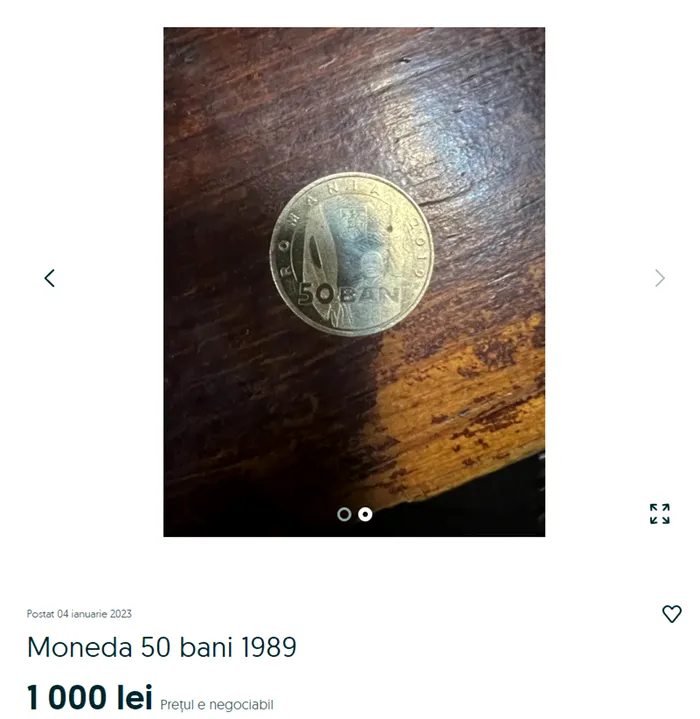Screen dimensions: 700x719
Task: Go to the next listing photo
Action: point(659,278)
